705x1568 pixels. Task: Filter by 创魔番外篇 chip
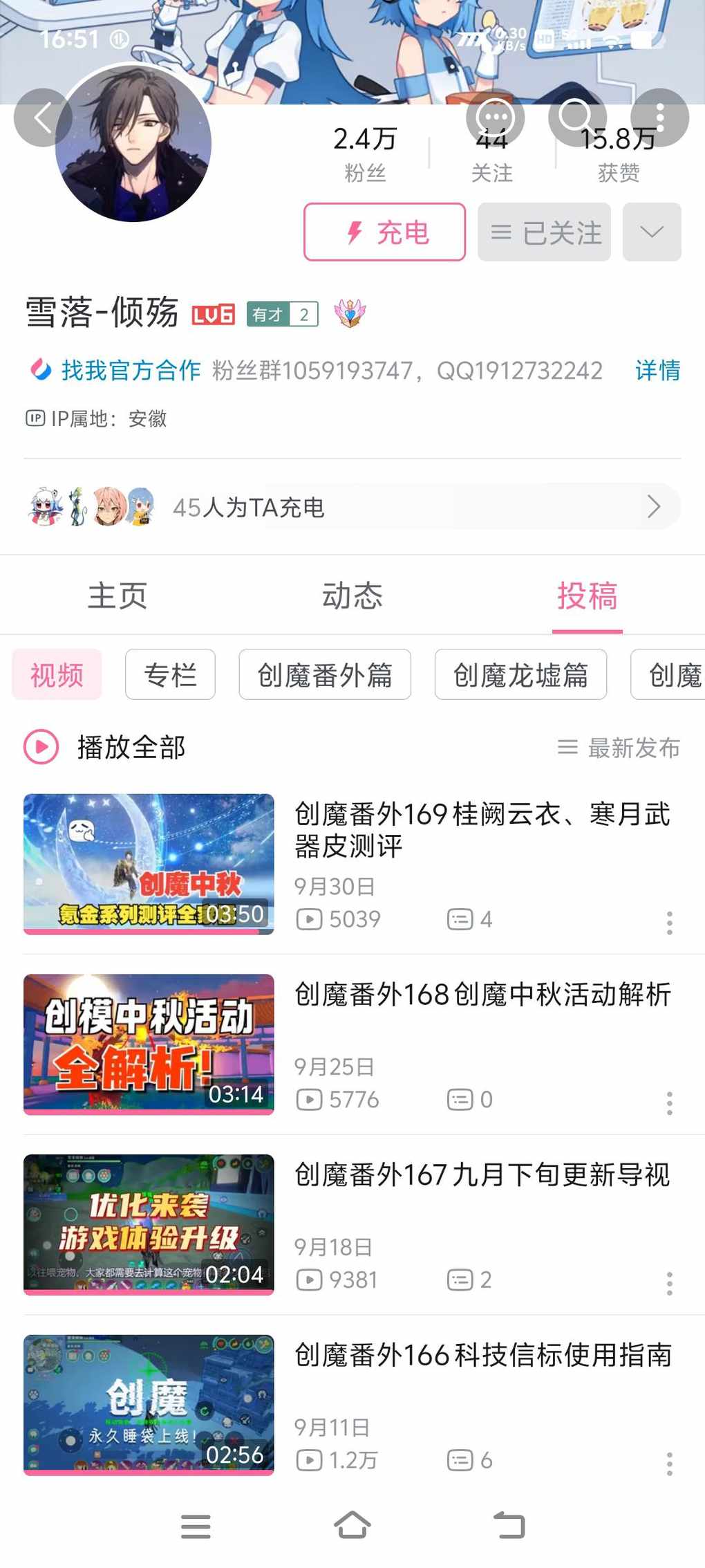point(325,675)
